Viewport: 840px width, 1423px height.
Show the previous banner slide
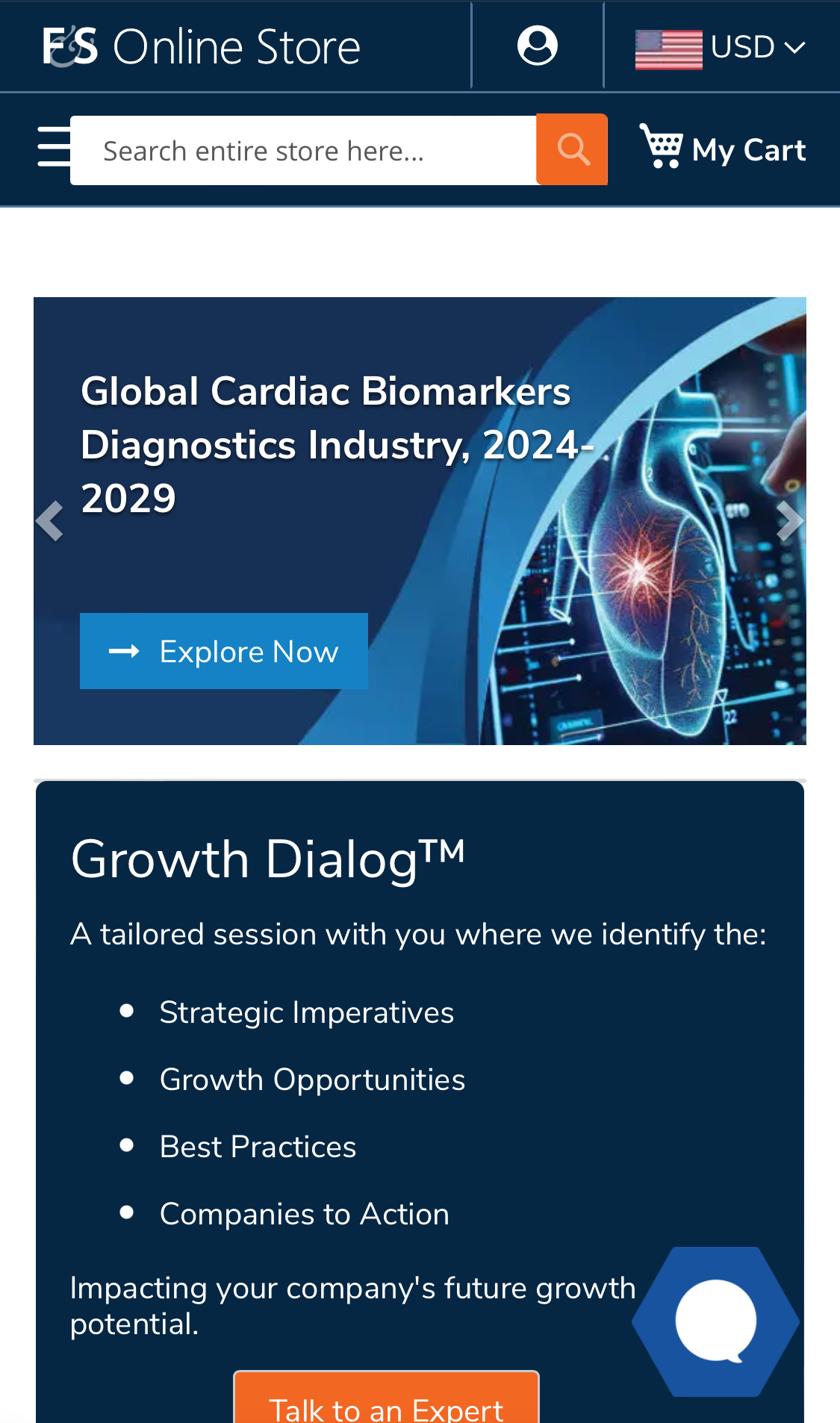[x=49, y=521]
